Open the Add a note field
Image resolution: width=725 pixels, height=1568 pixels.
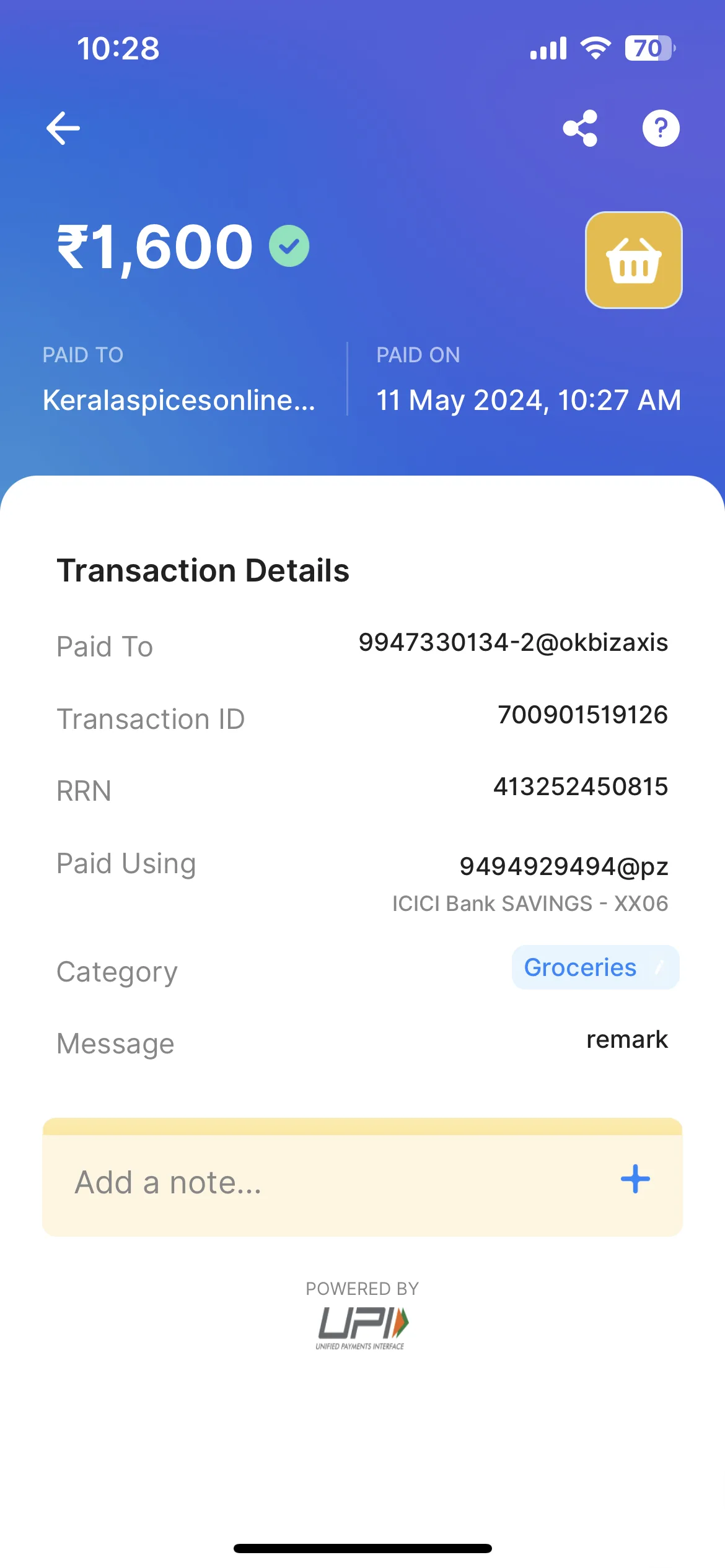point(362,1178)
